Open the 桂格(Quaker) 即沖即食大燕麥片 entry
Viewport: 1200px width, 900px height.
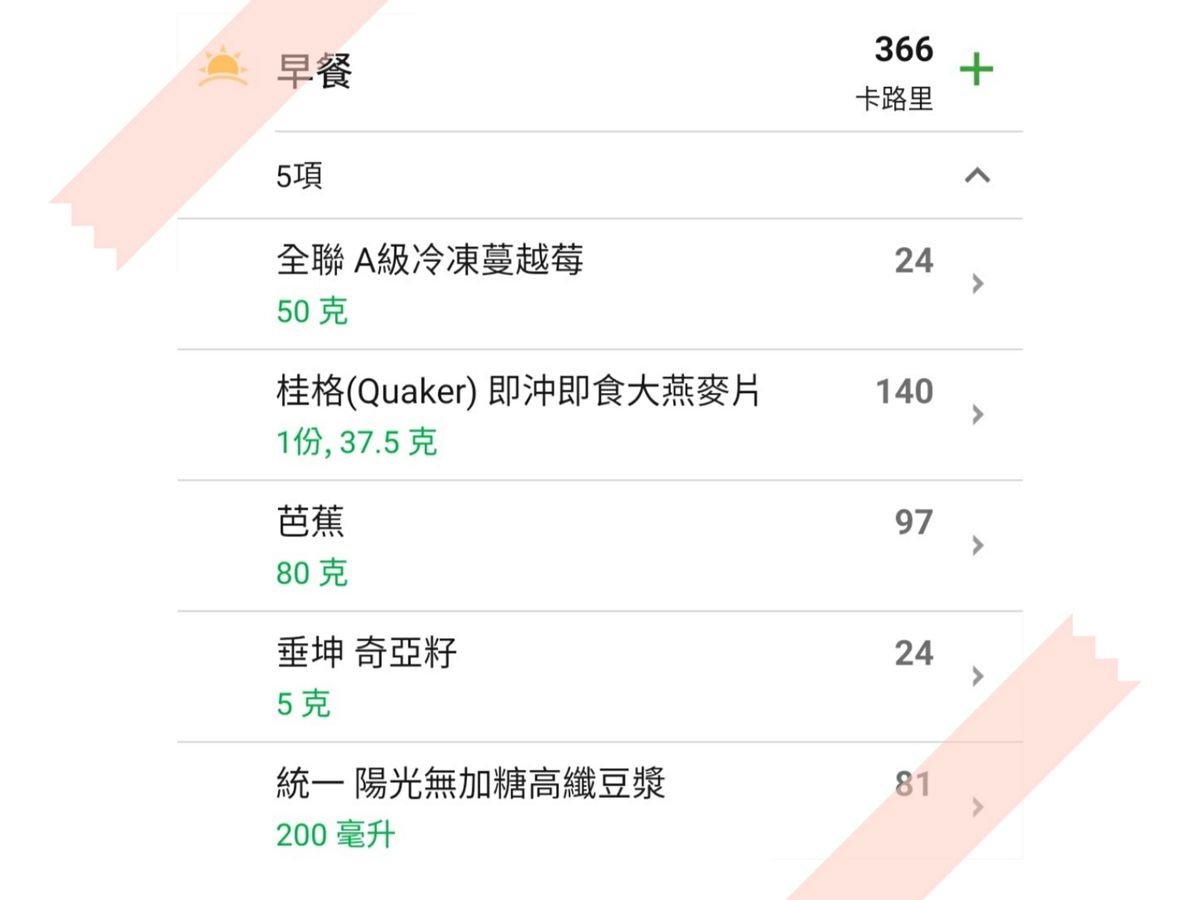click(600, 415)
